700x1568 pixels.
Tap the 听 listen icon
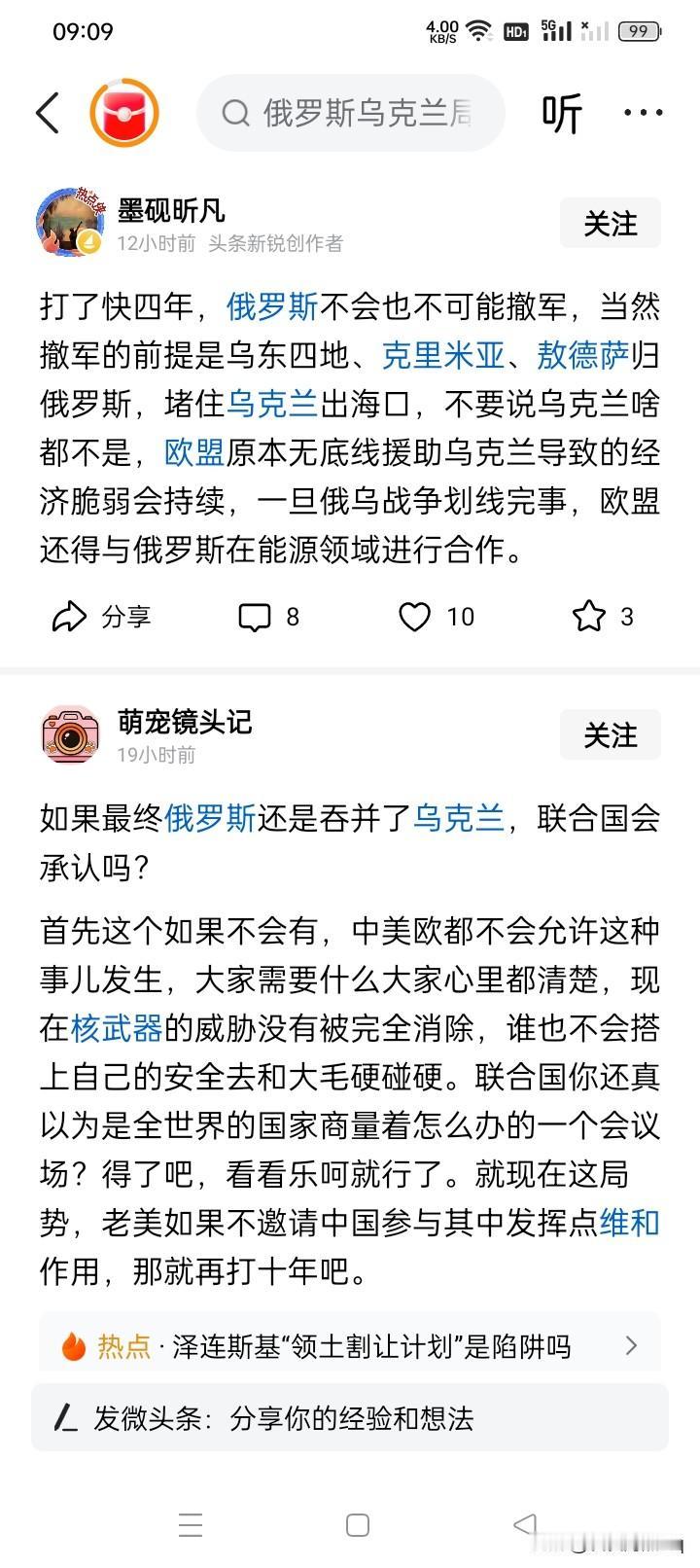[x=562, y=113]
